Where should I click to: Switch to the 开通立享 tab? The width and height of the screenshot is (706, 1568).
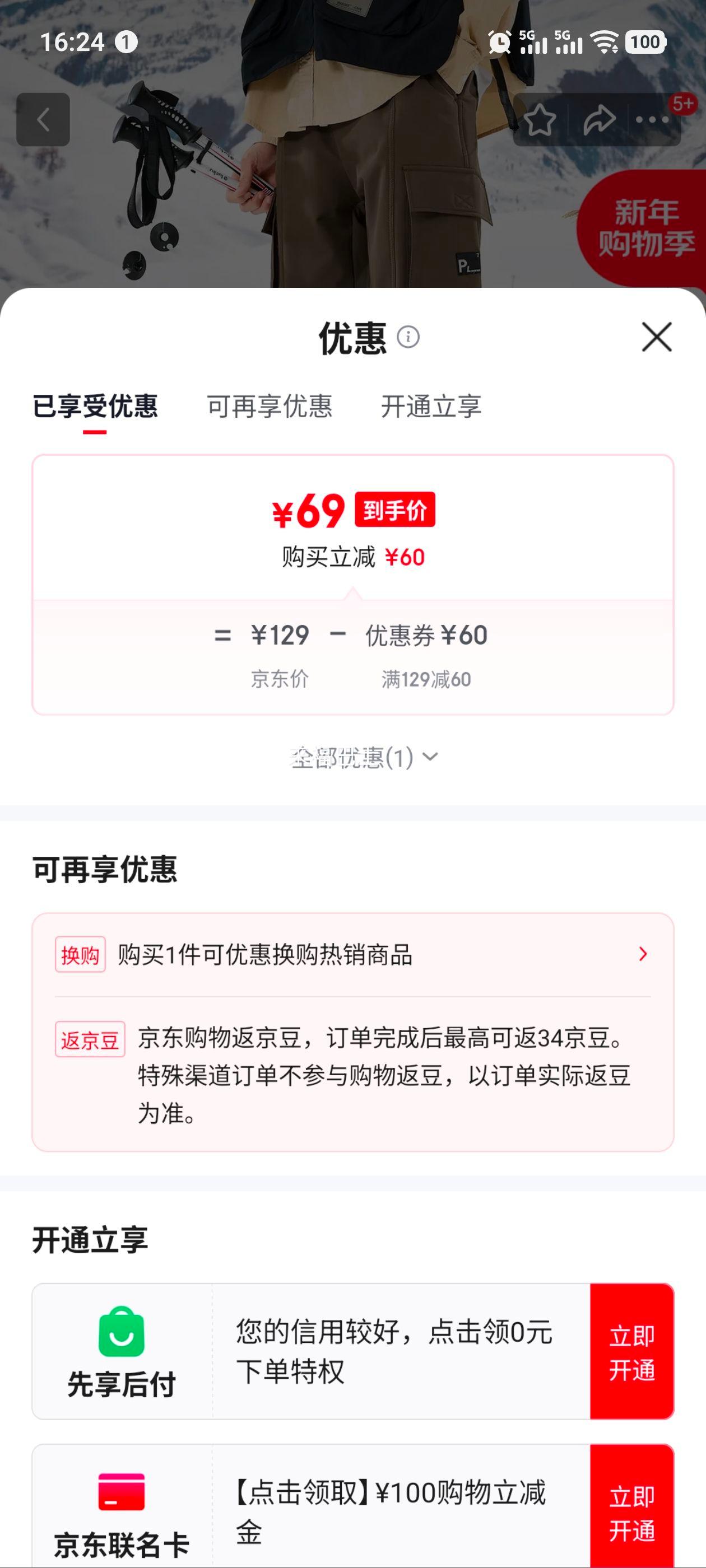tap(431, 407)
